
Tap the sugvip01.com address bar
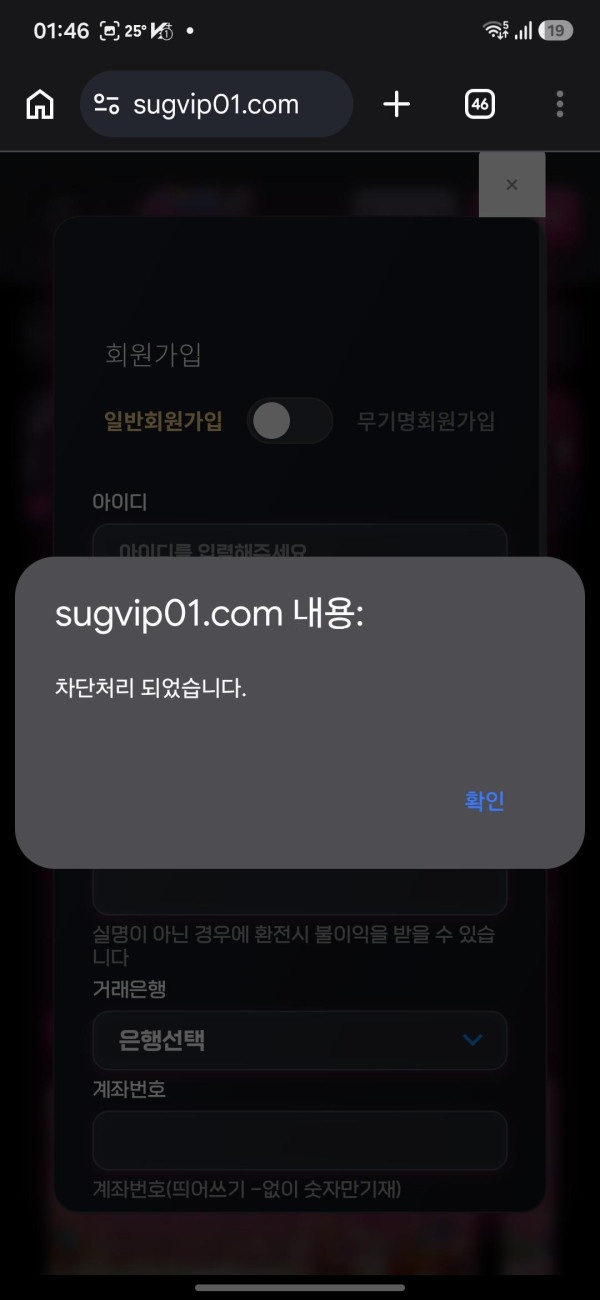tap(216, 104)
